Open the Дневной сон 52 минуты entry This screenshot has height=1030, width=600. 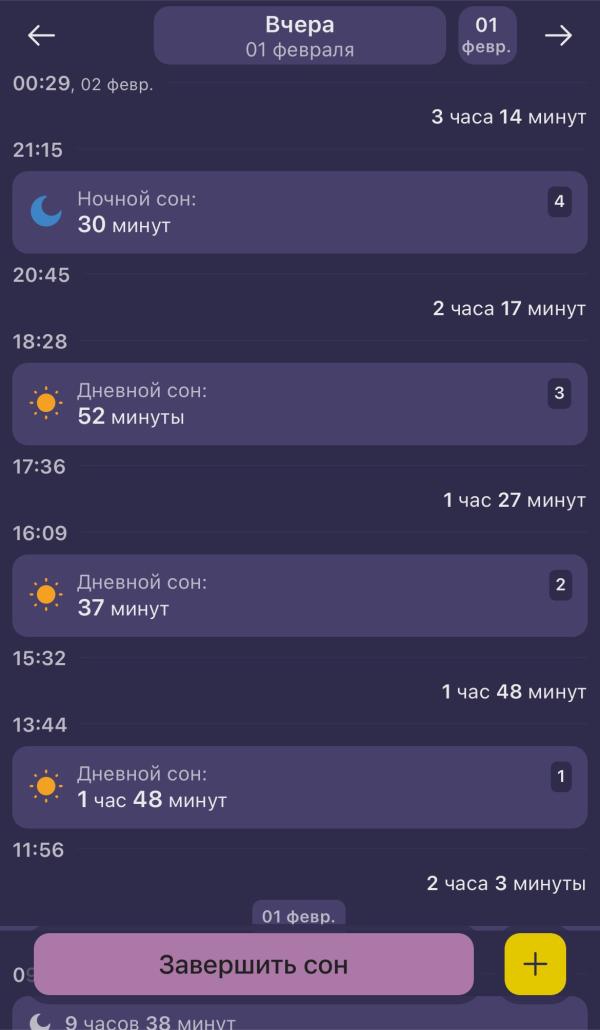[300, 404]
